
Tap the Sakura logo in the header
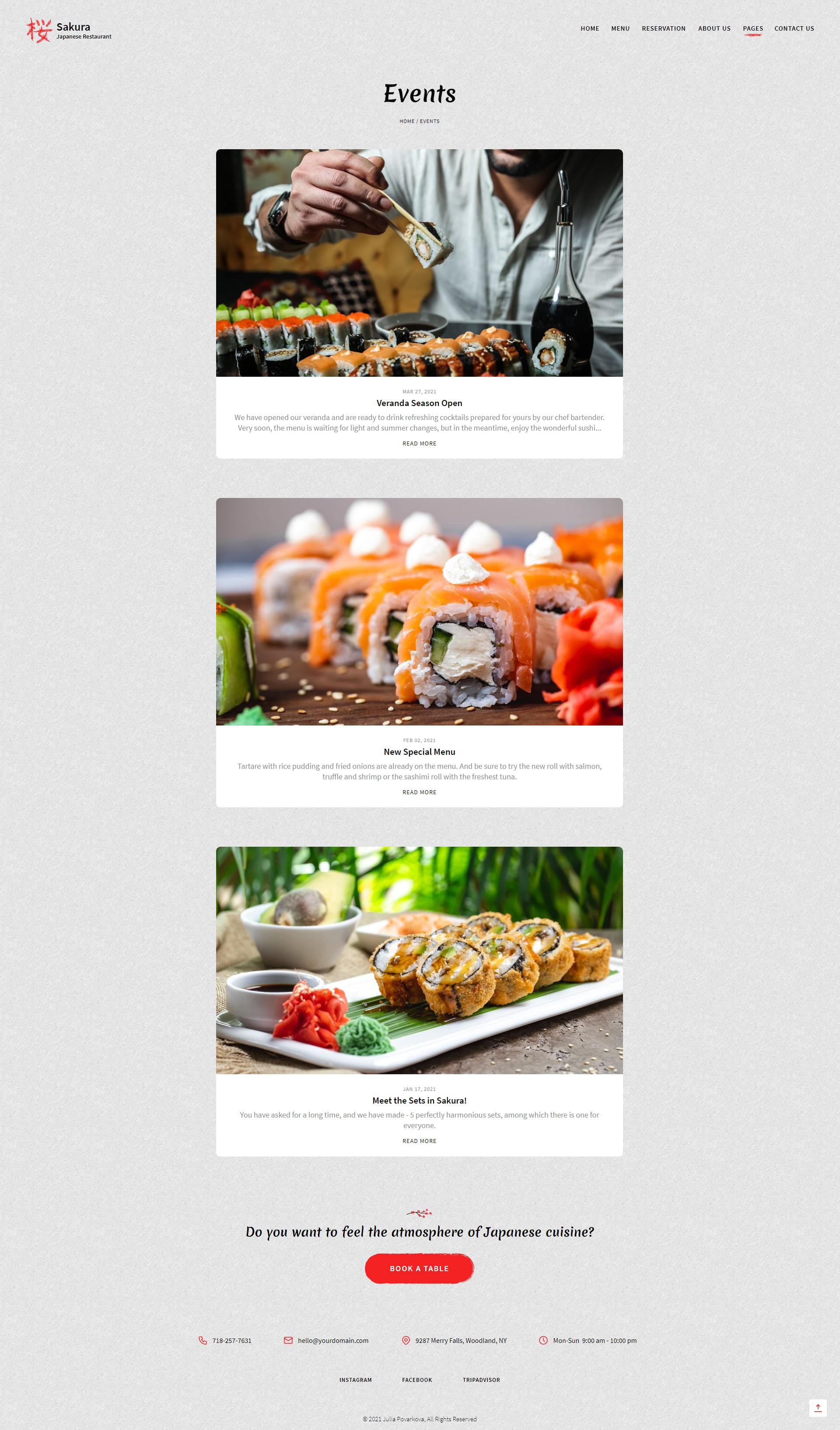[x=69, y=30]
